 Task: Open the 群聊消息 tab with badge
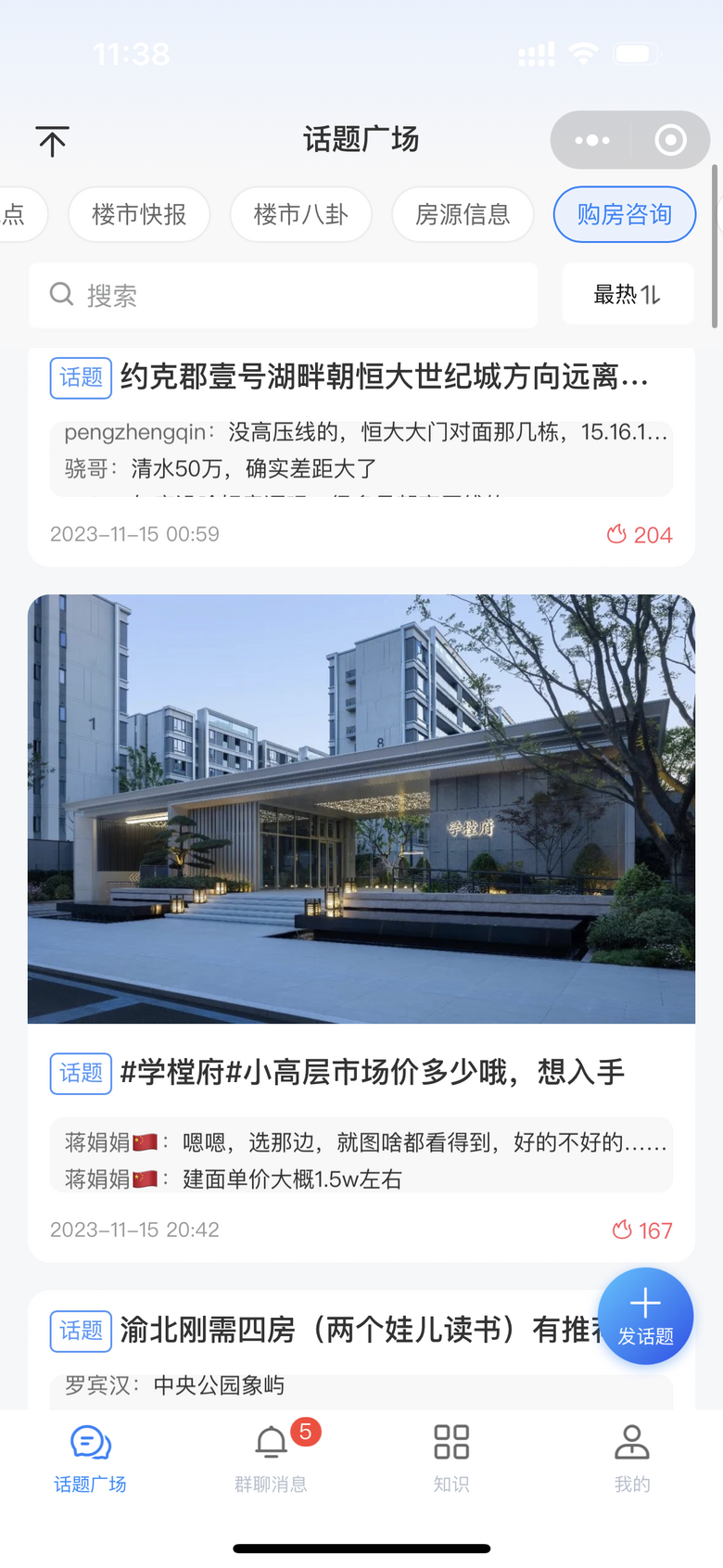[x=271, y=1459]
